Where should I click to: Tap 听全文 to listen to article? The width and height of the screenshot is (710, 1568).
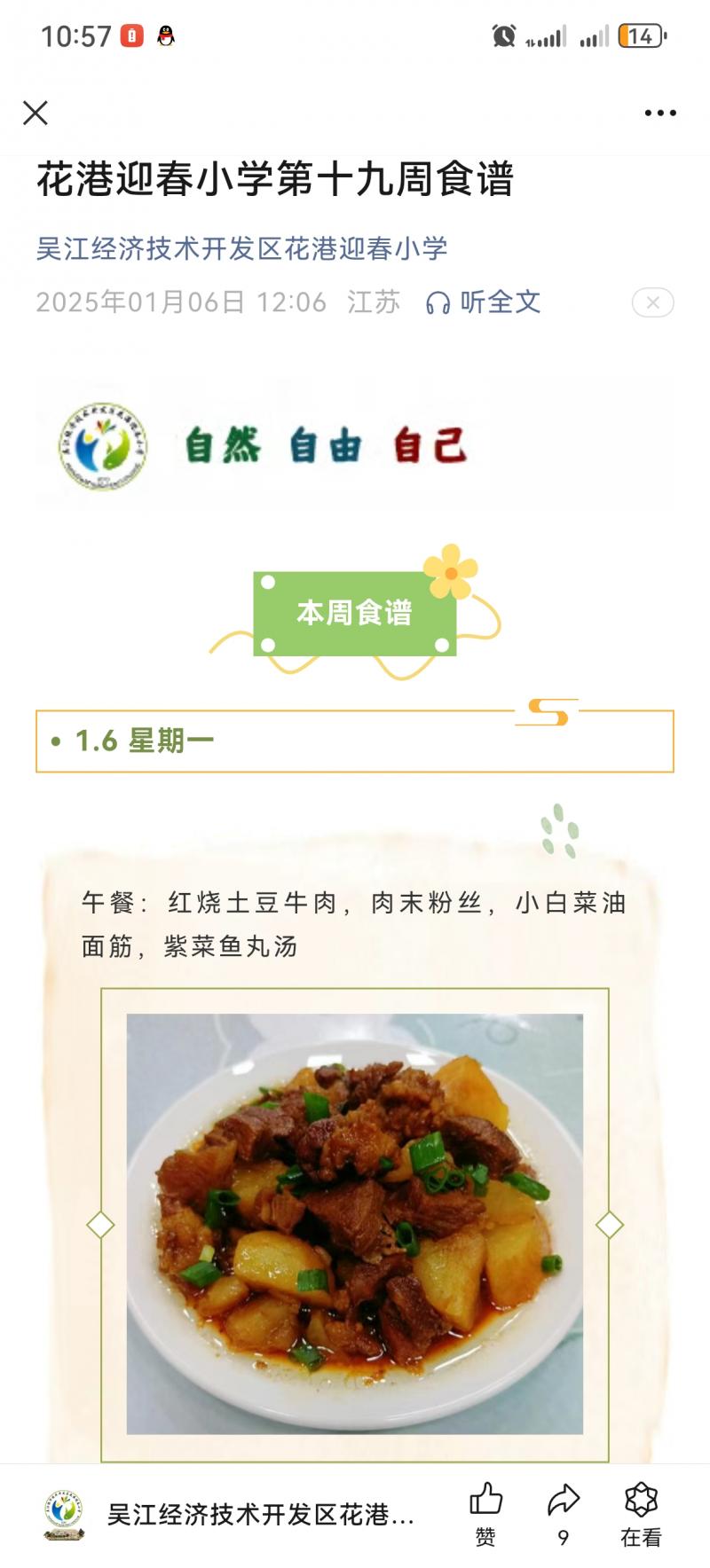point(485,302)
